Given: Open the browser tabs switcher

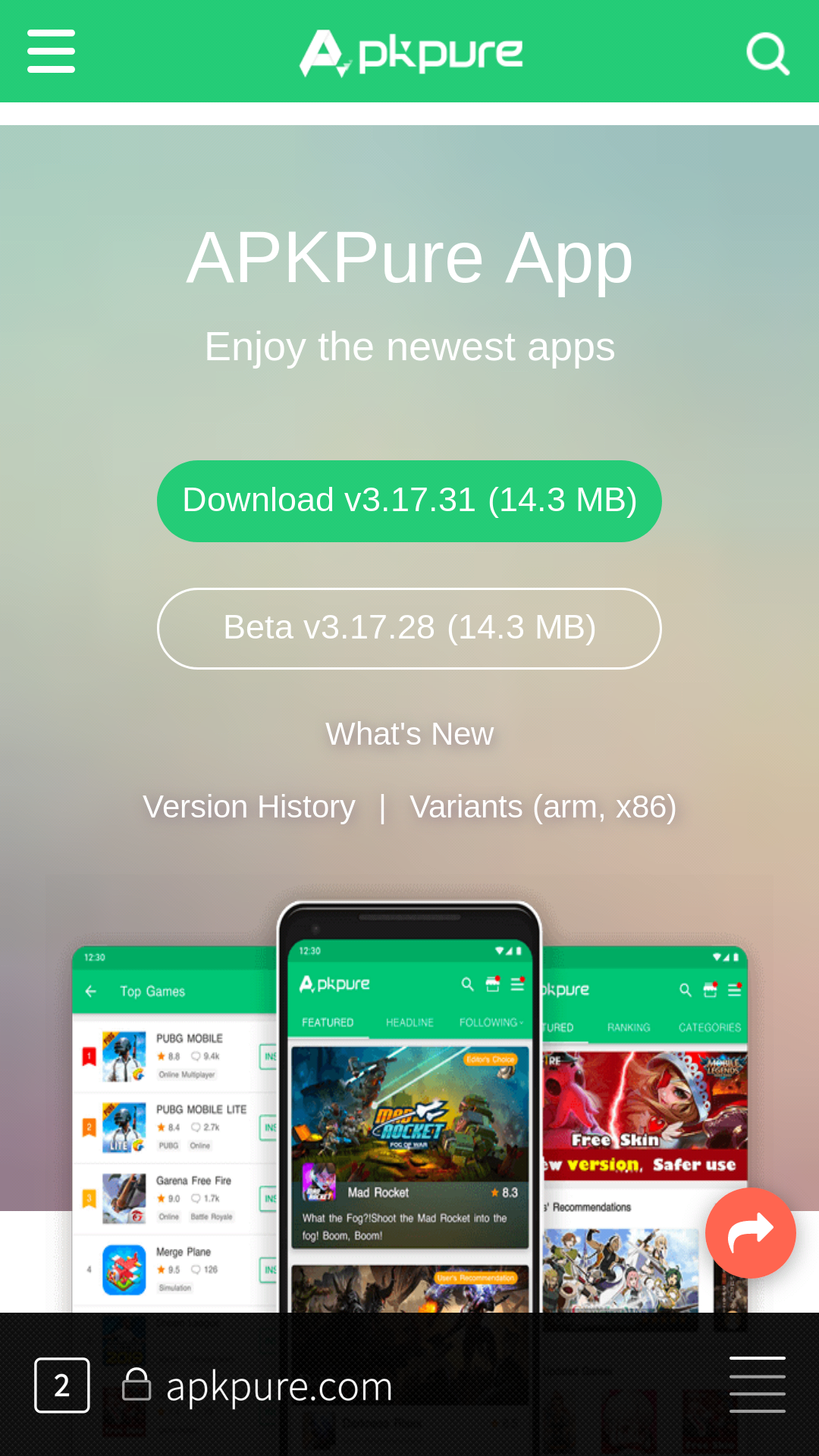Looking at the screenshot, I should (62, 1385).
